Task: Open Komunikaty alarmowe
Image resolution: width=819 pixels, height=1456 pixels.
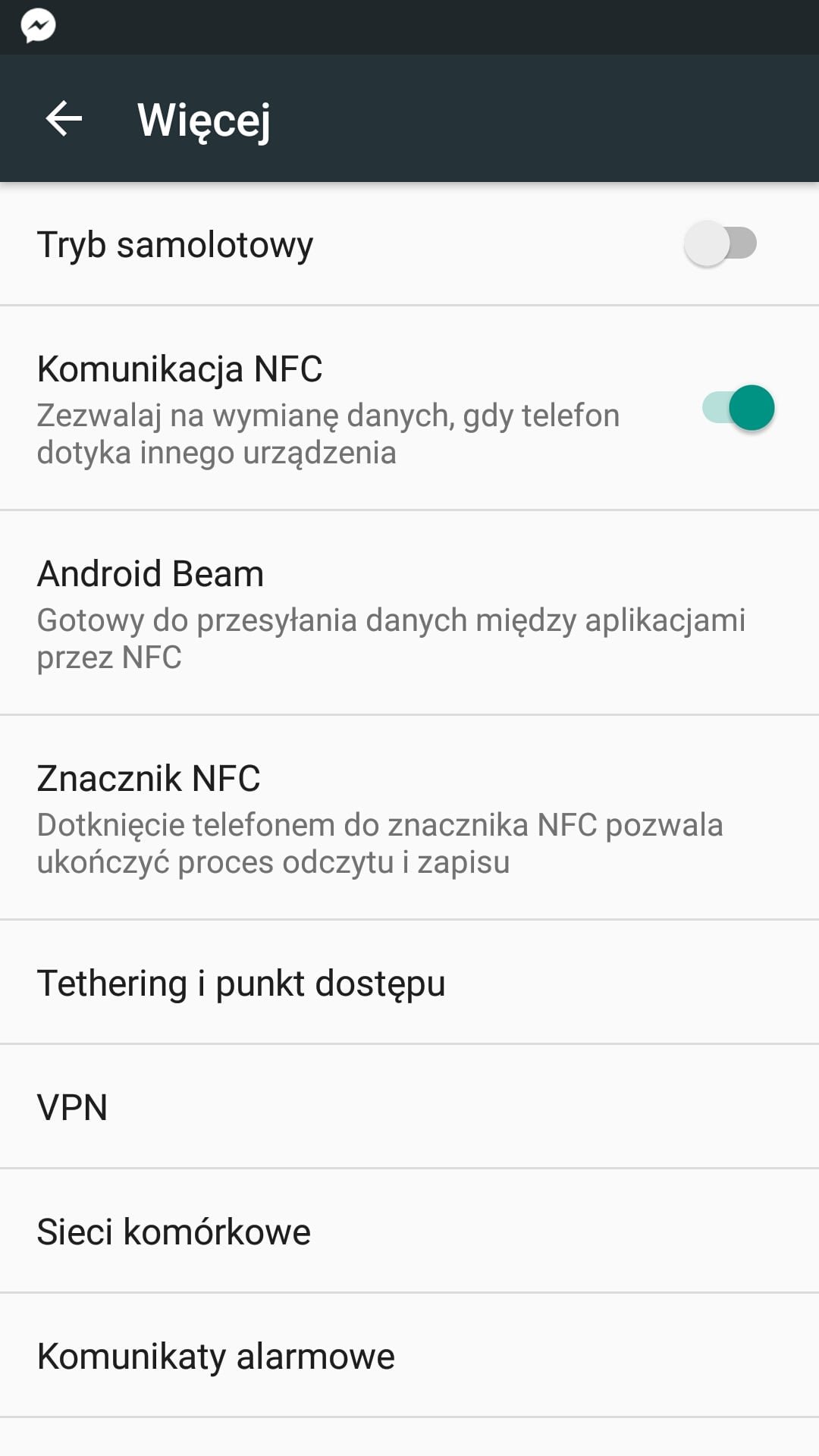Action: pyautogui.click(x=216, y=1356)
